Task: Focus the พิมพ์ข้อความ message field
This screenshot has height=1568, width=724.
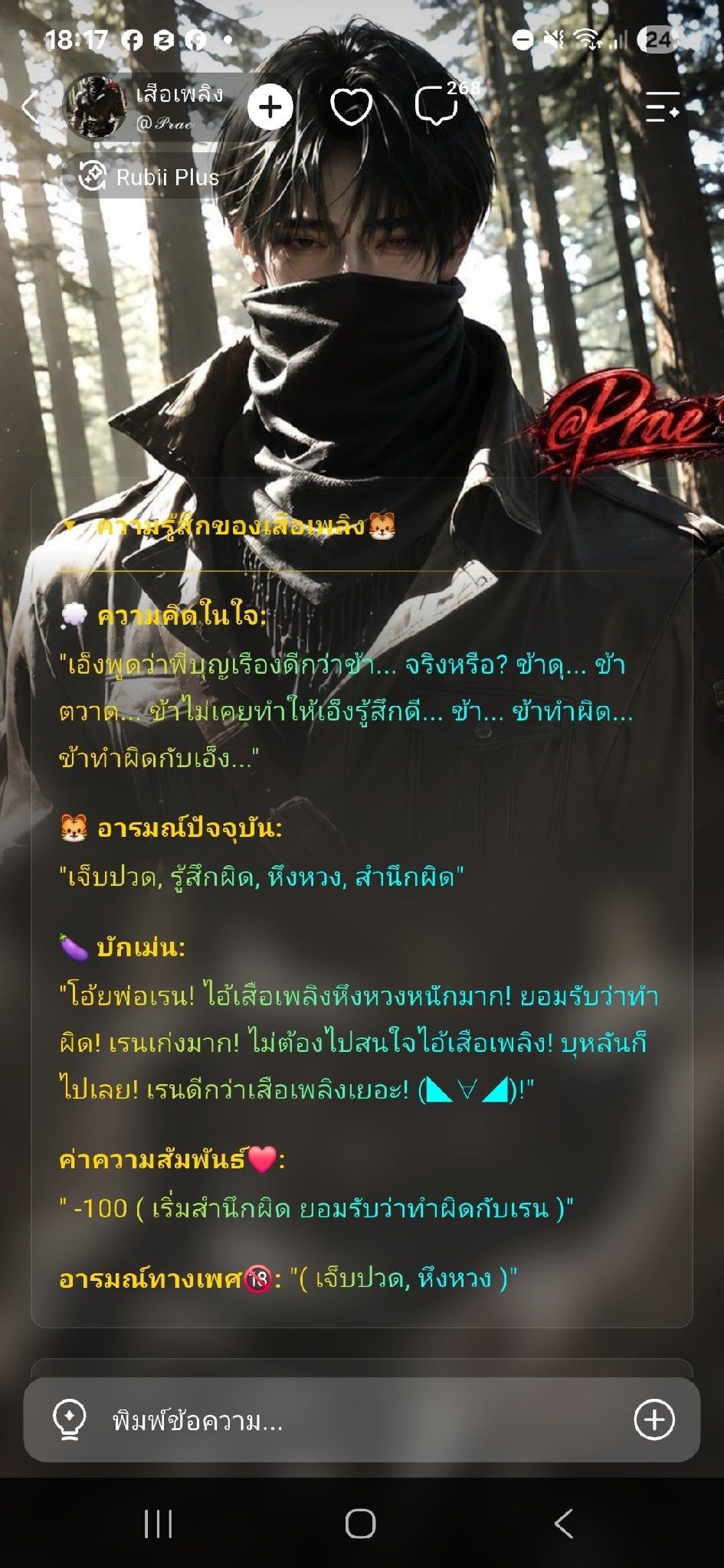Action: 360,1421
